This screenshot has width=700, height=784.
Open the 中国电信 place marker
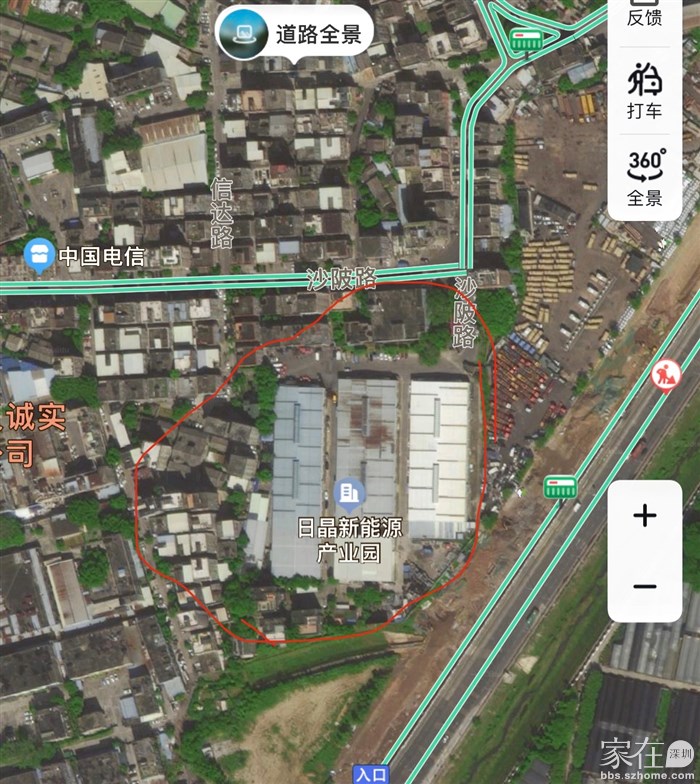[x=40, y=256]
